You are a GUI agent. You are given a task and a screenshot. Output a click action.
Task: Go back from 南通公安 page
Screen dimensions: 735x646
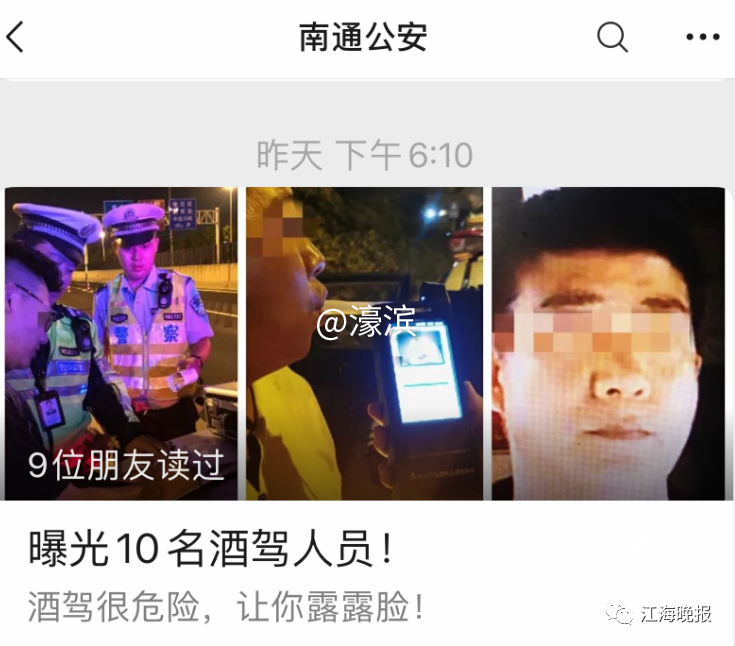(15, 37)
